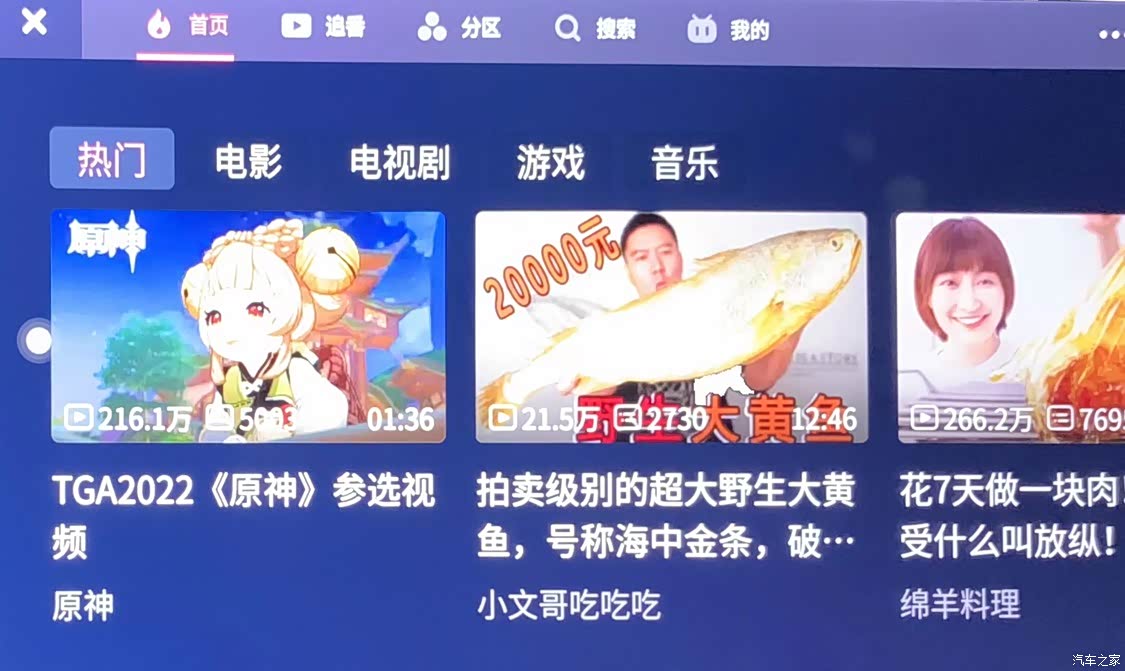
Task: Switch to the 首页 tab
Action: (x=187, y=26)
